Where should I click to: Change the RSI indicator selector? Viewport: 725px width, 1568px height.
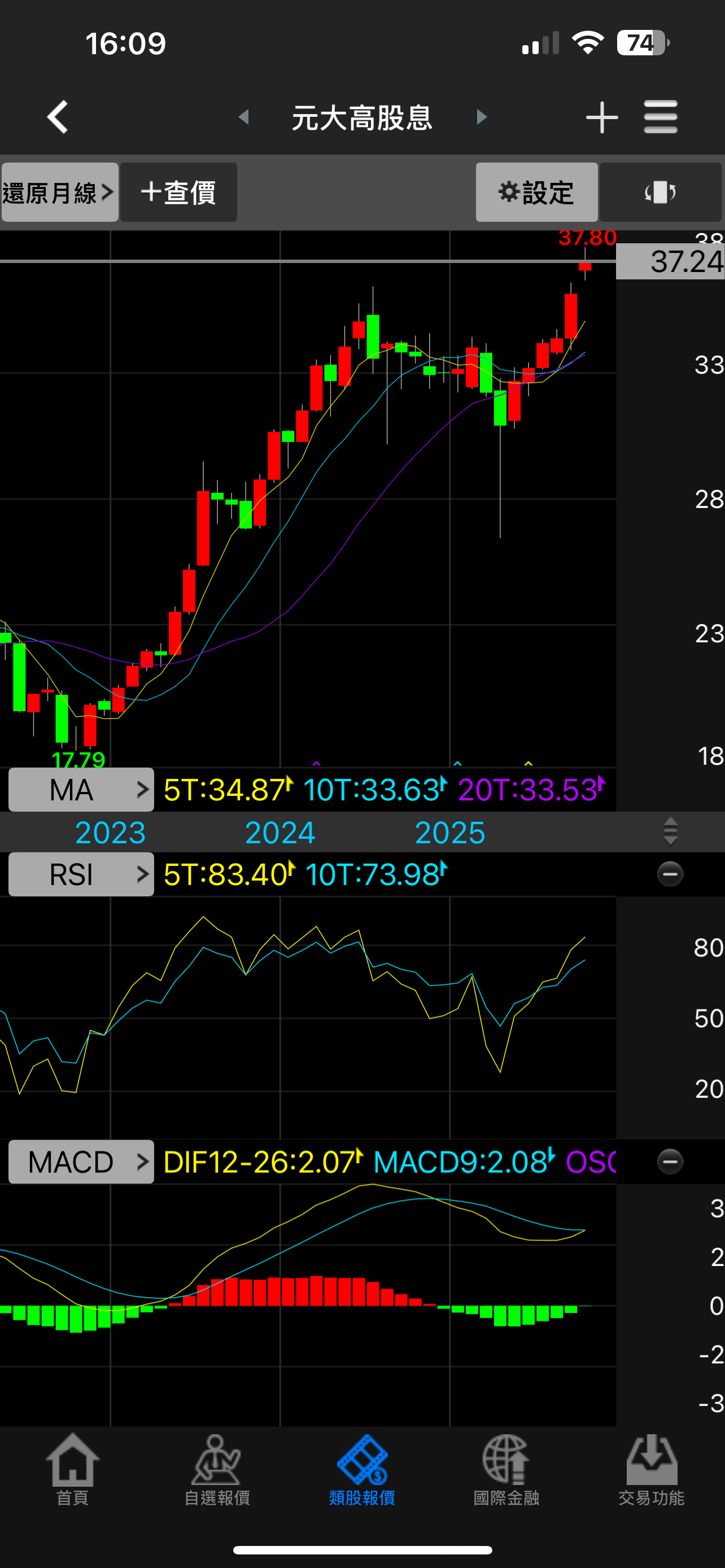point(81,875)
